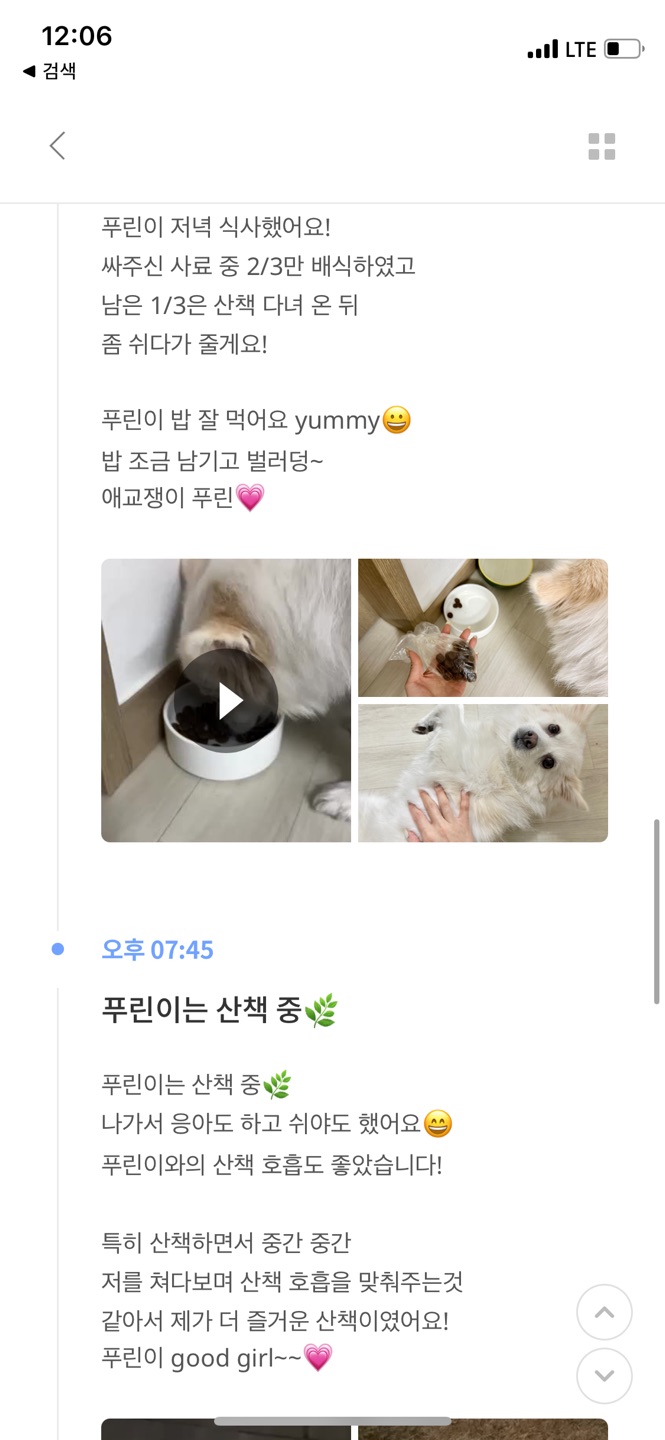Screen dimensions: 665x1440
Task: Open the grid view icon
Action: point(602,147)
